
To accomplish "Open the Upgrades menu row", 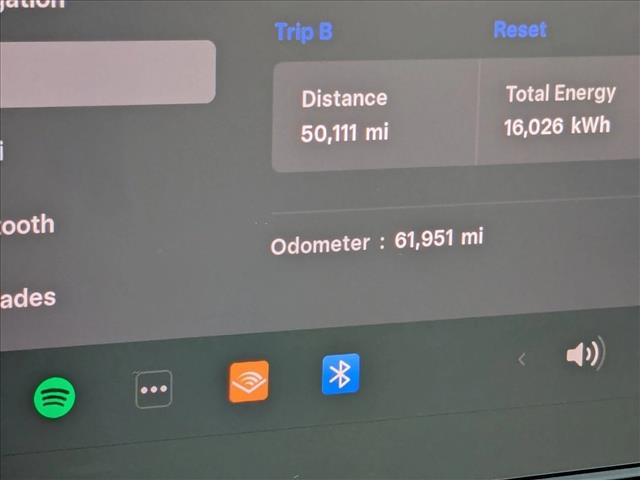I will (28, 298).
